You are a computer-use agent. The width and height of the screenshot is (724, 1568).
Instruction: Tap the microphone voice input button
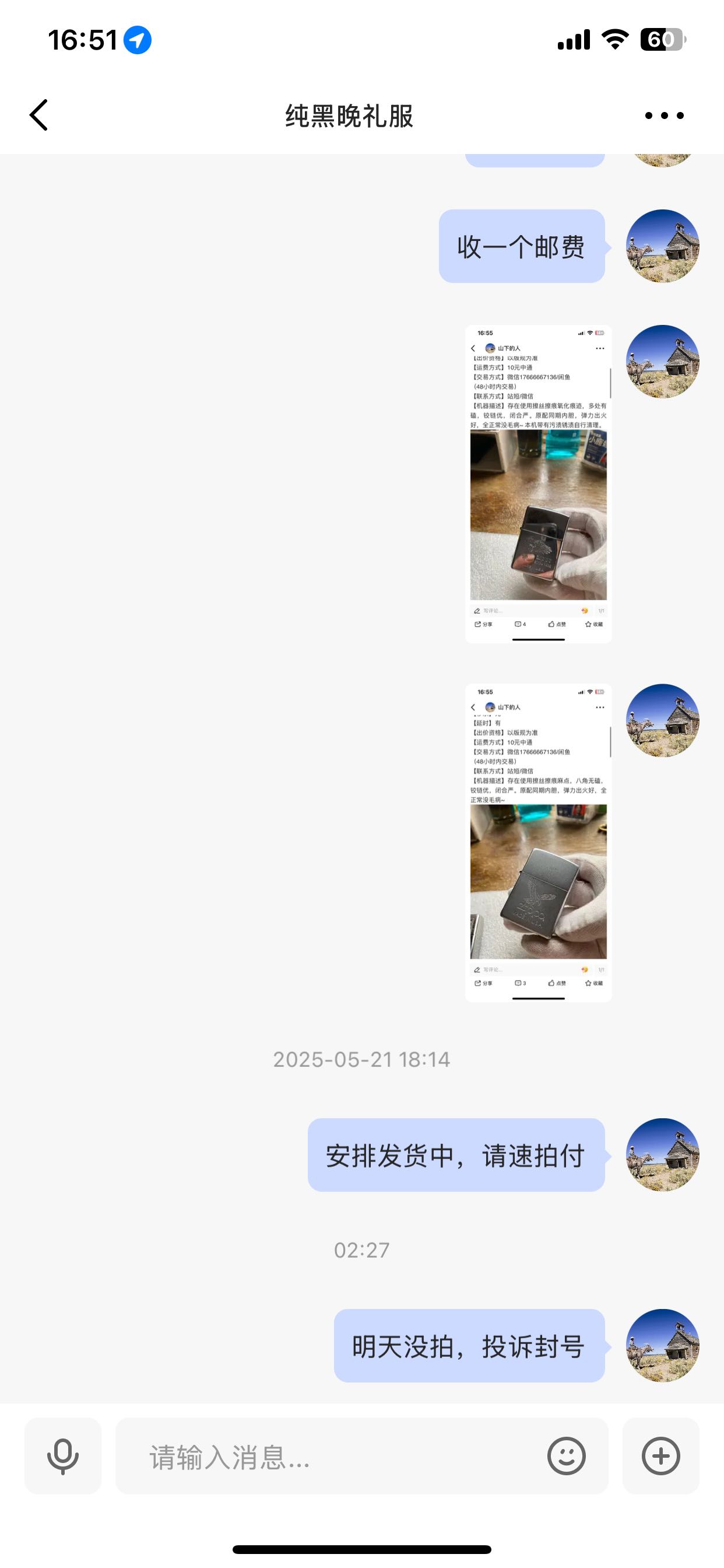(63, 1456)
